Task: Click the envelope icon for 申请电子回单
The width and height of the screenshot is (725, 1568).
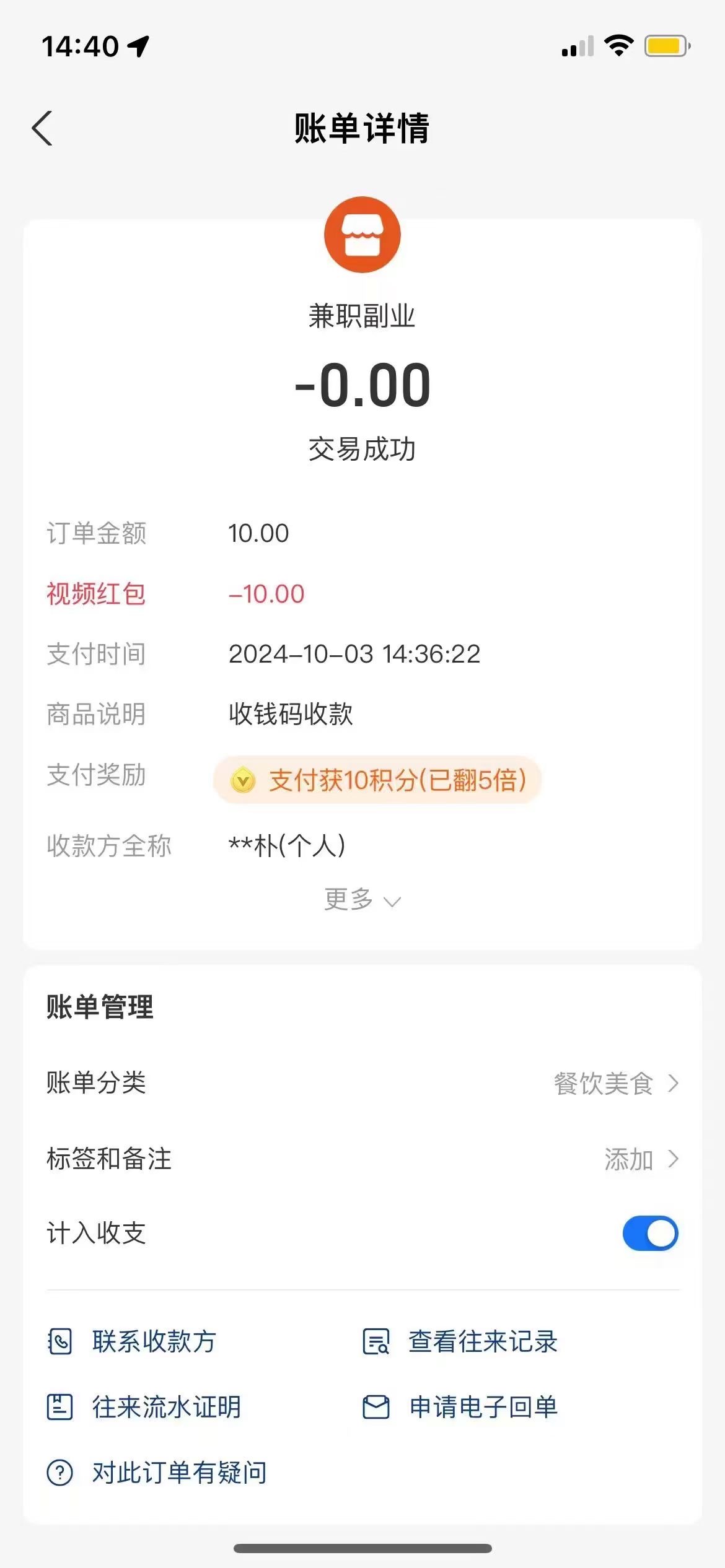Action: click(376, 1406)
